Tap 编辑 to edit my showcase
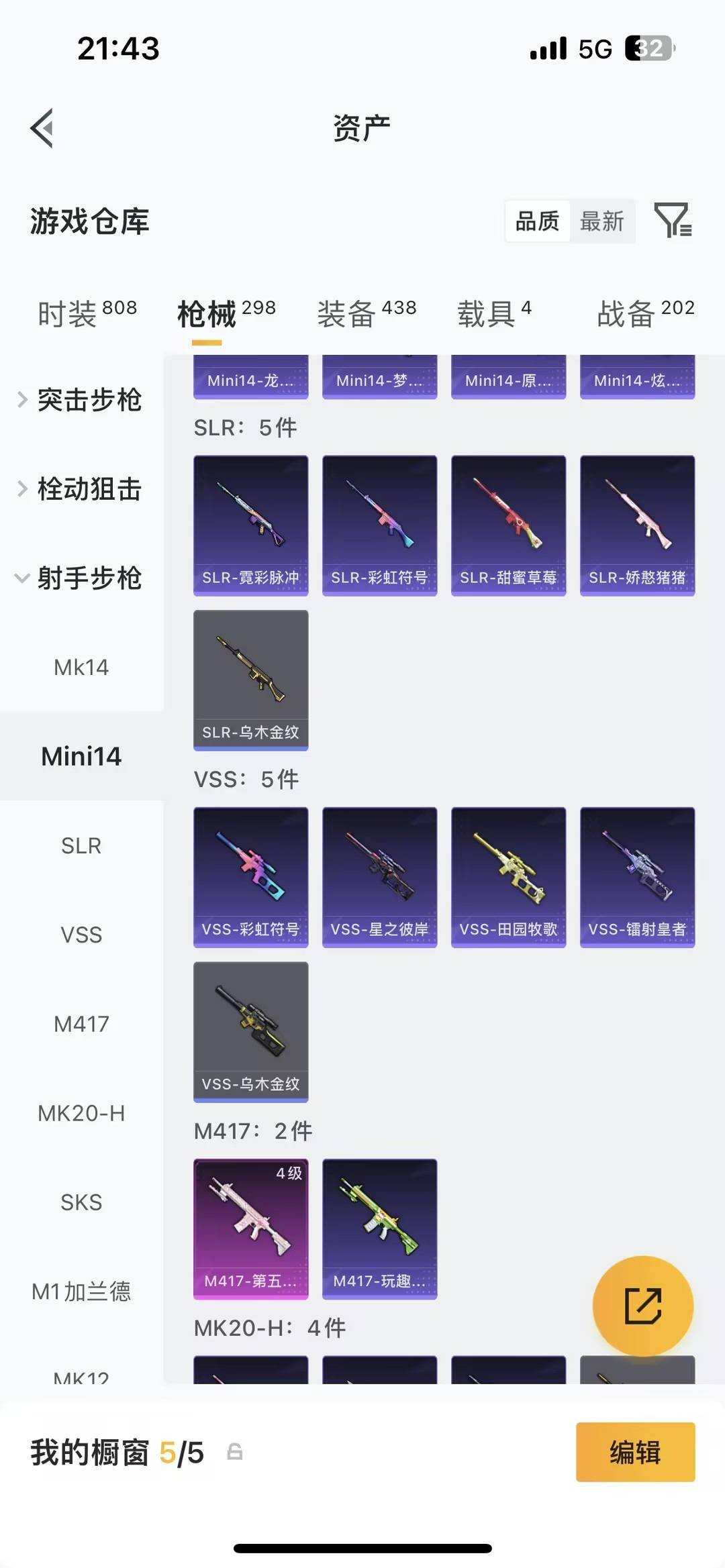Viewport: 725px width, 1568px height. click(x=635, y=1452)
